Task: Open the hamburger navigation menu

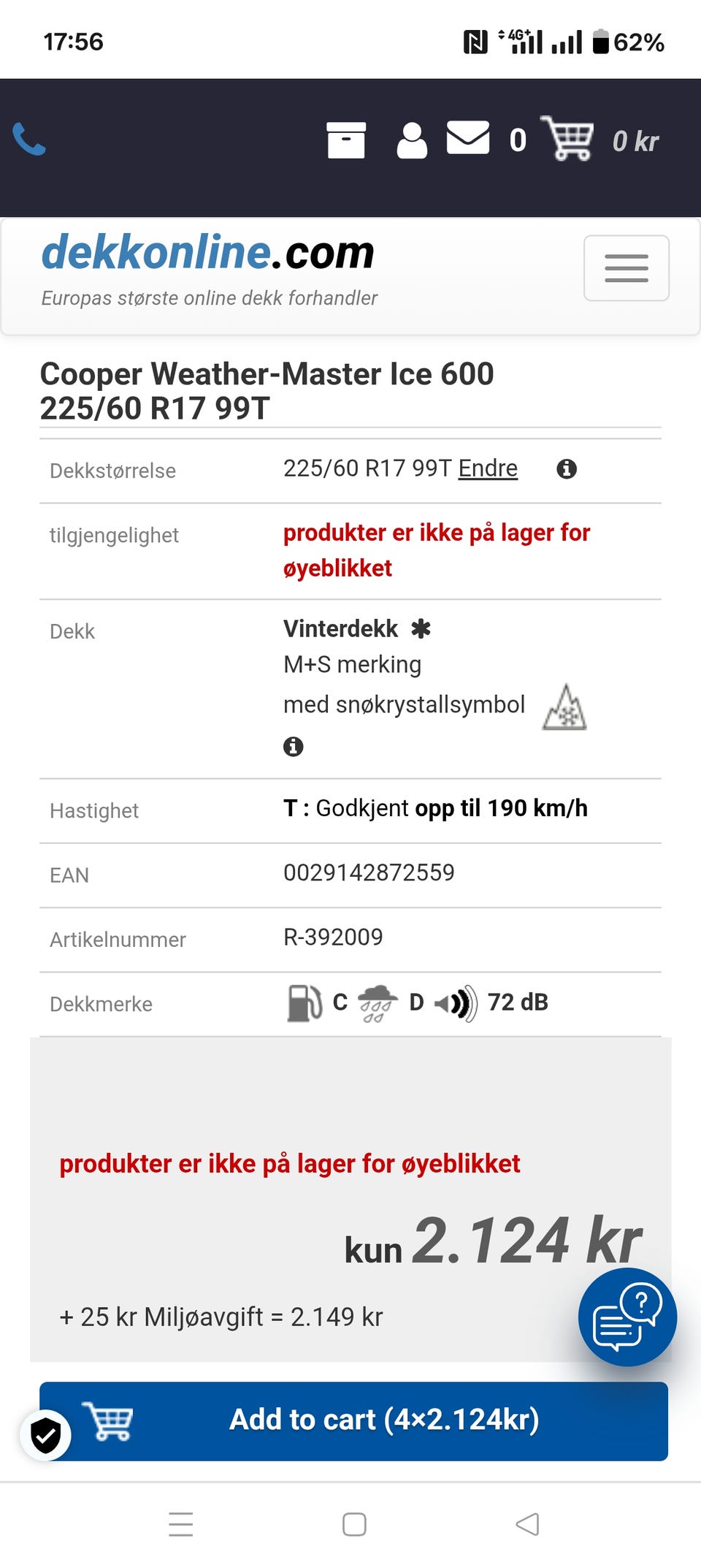Action: (x=626, y=268)
